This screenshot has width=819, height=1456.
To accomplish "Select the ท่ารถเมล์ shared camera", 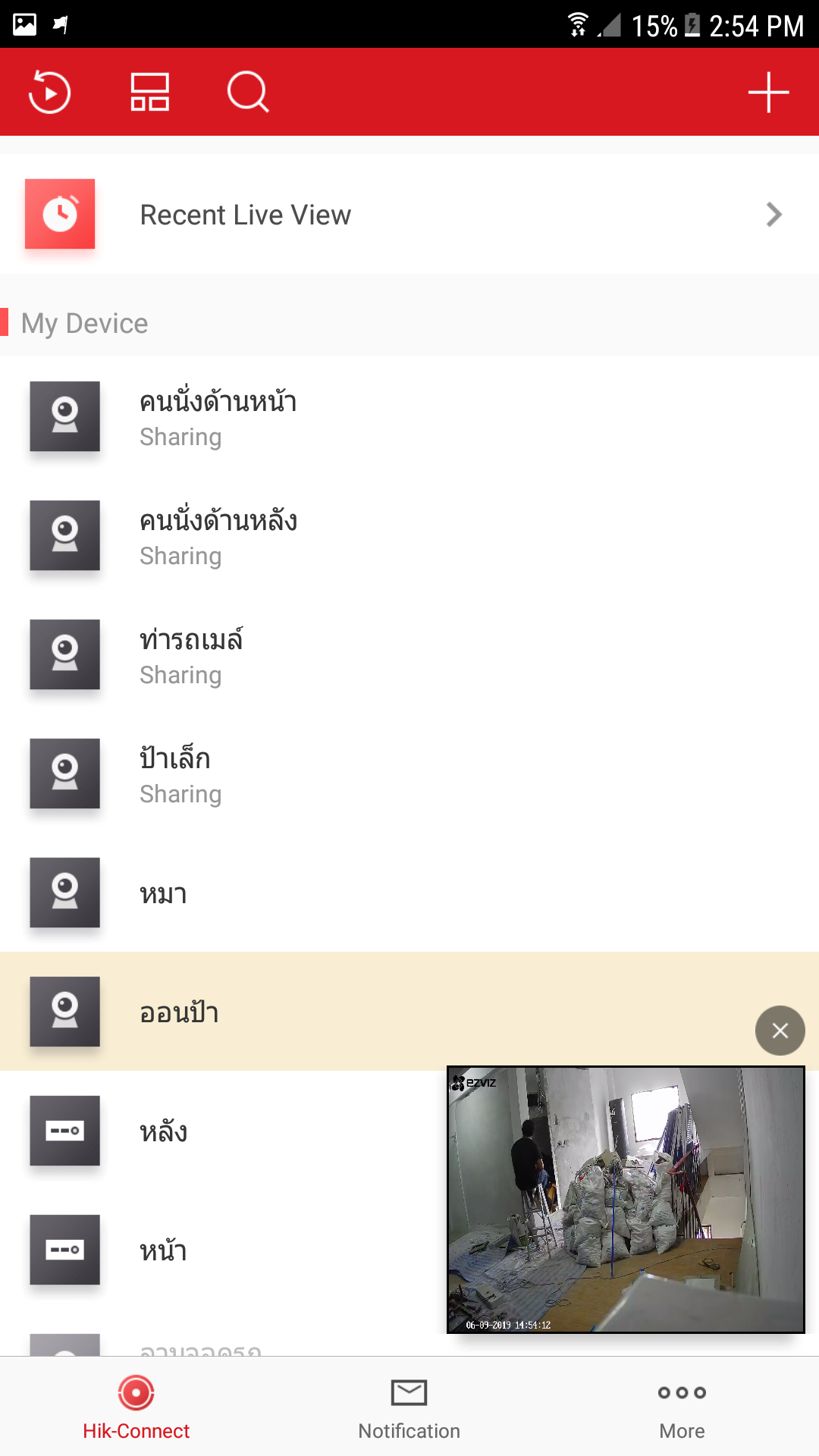I will click(409, 654).
